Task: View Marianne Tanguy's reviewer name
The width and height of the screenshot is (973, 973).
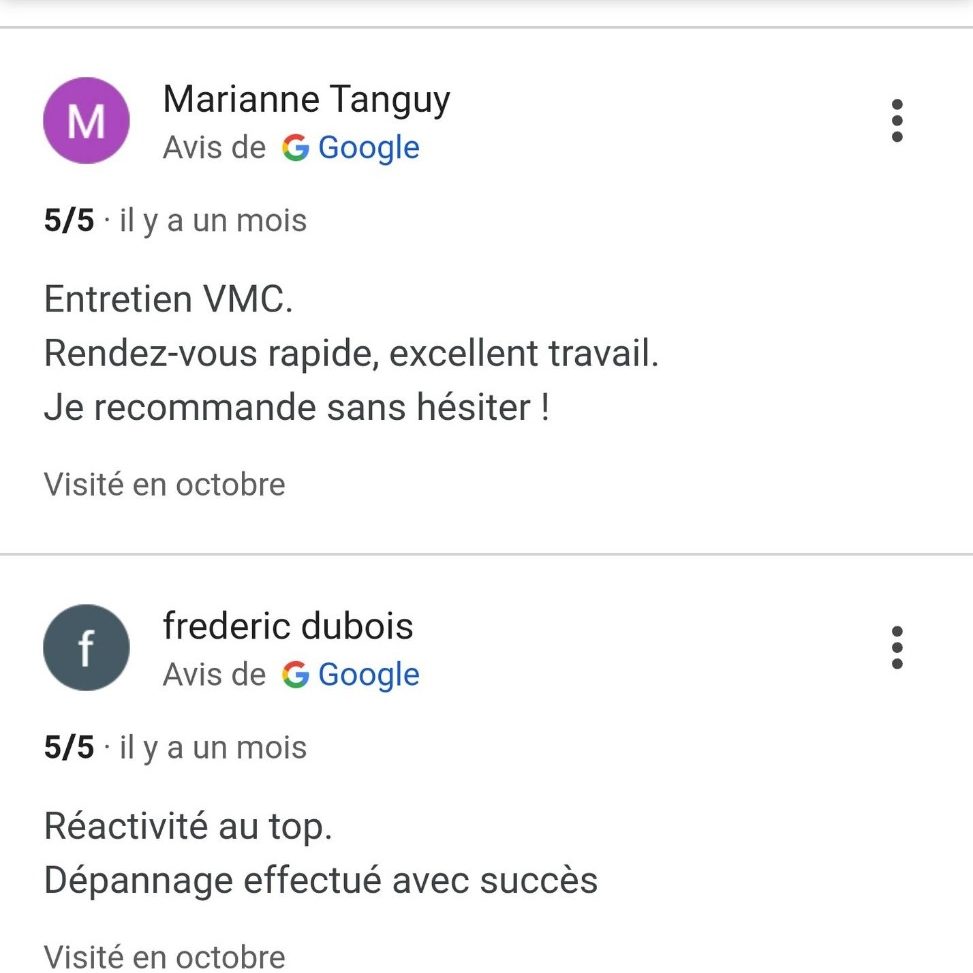Action: pos(306,99)
